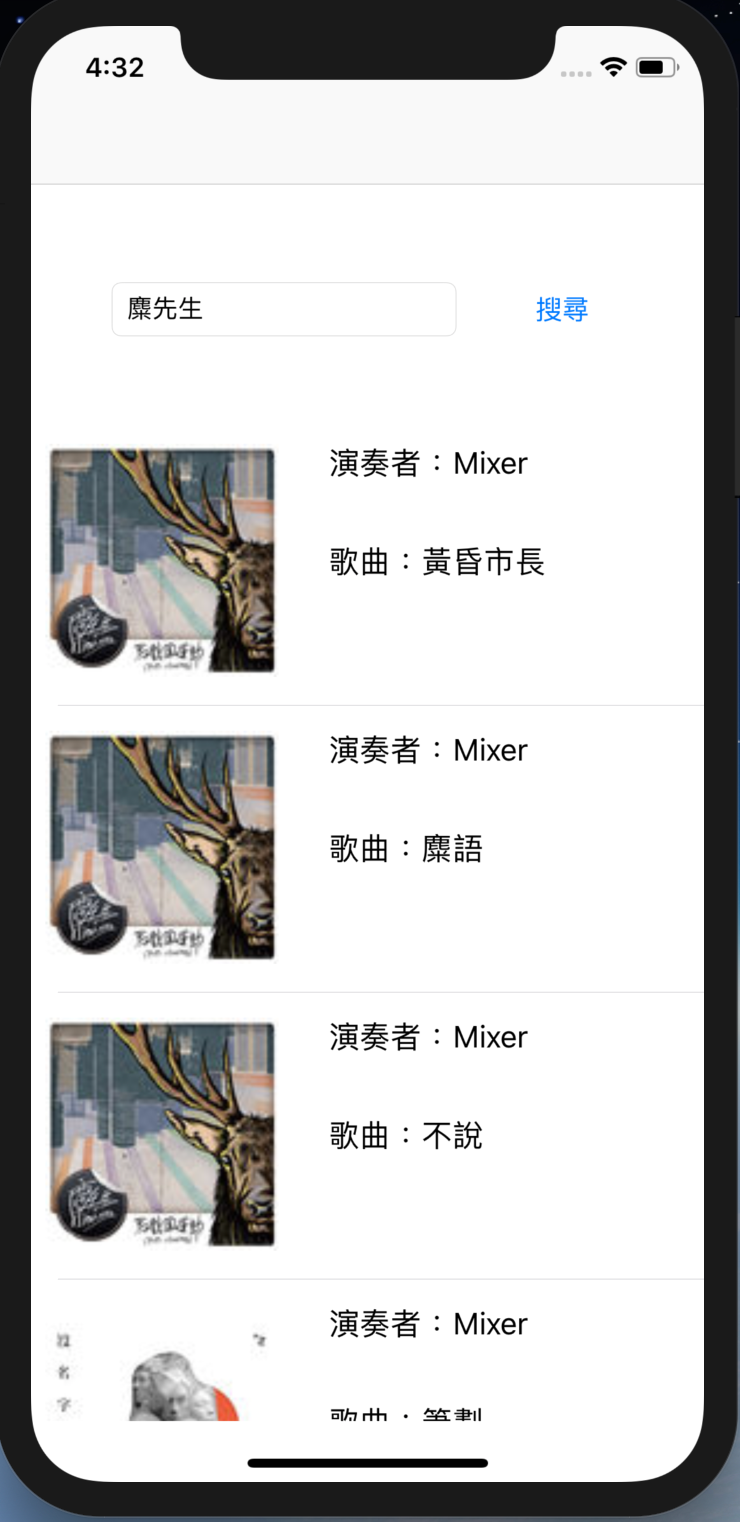The width and height of the screenshot is (740, 1522).
Task: Click the search text field containing 麋先生
Action: (x=283, y=309)
